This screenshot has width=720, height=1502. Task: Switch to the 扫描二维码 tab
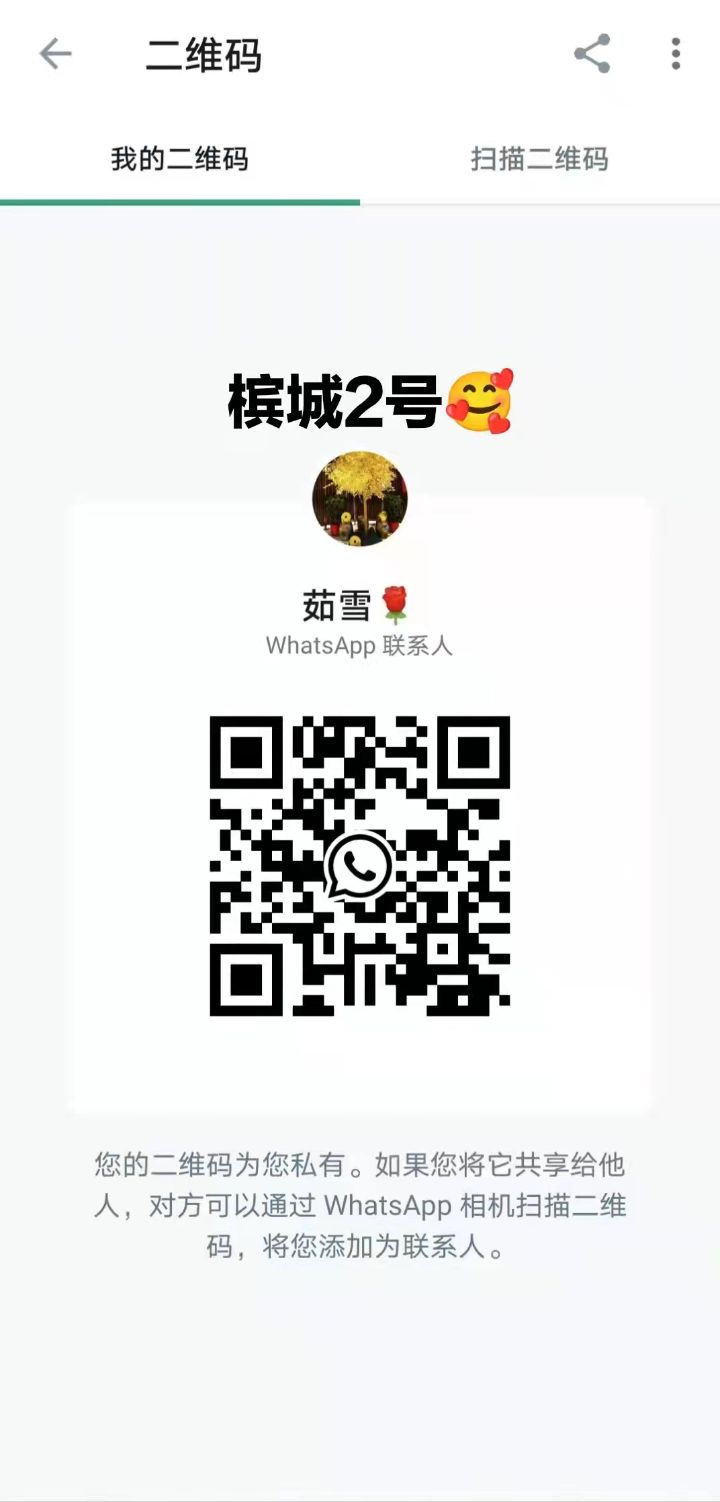pos(539,159)
